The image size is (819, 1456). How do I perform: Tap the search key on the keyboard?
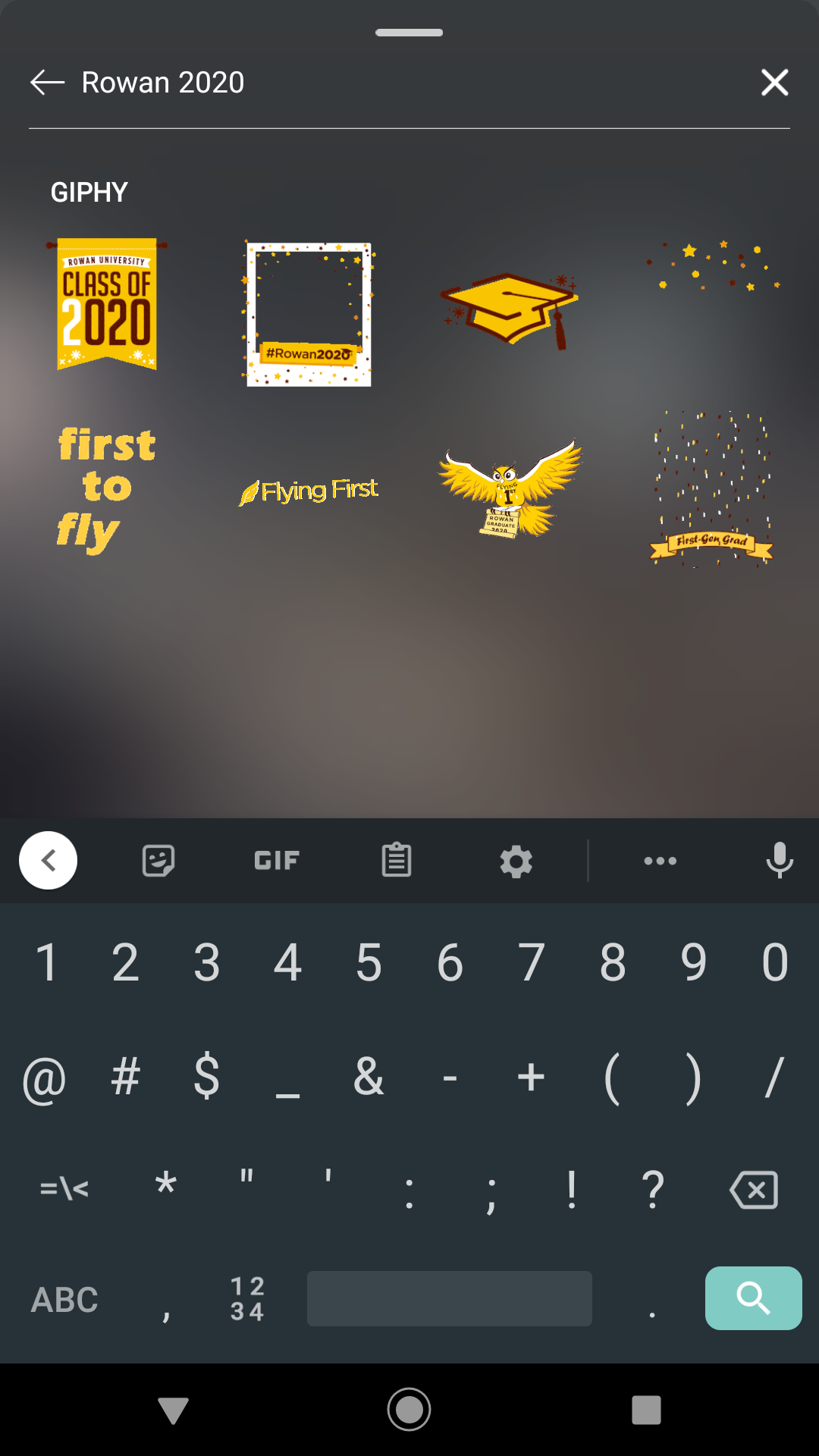pyautogui.click(x=753, y=1298)
